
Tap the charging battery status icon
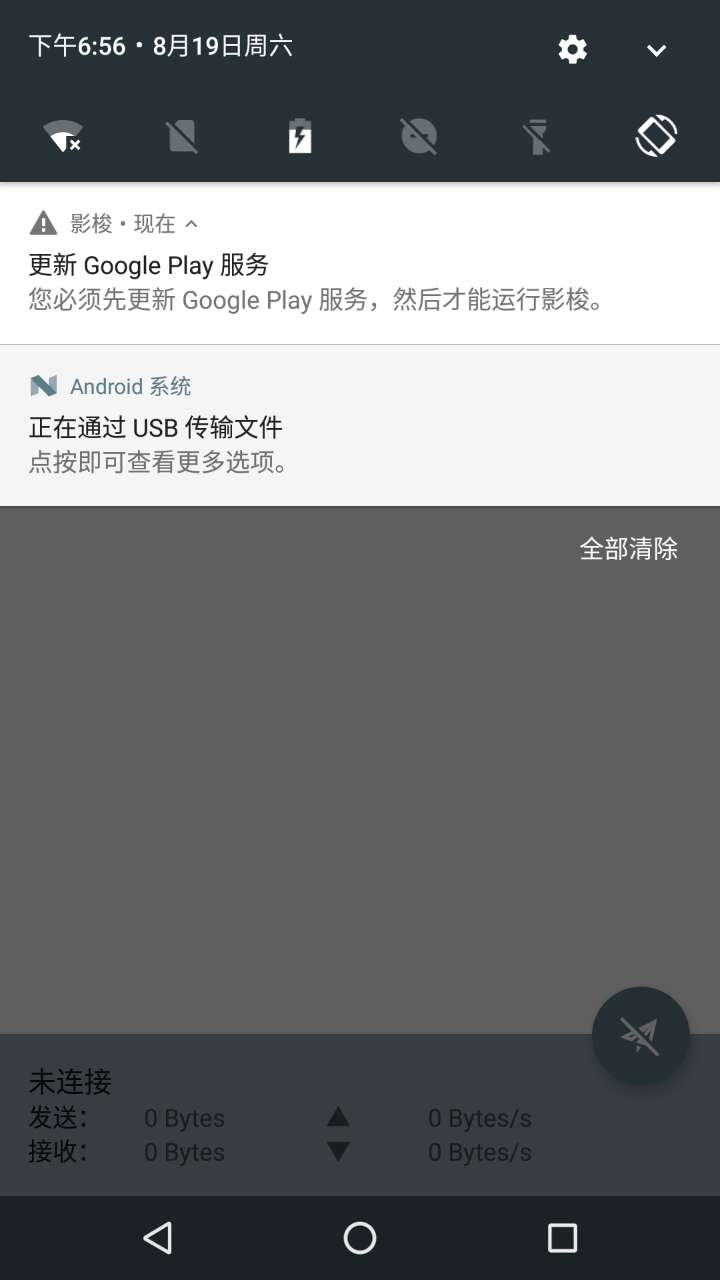[299, 136]
